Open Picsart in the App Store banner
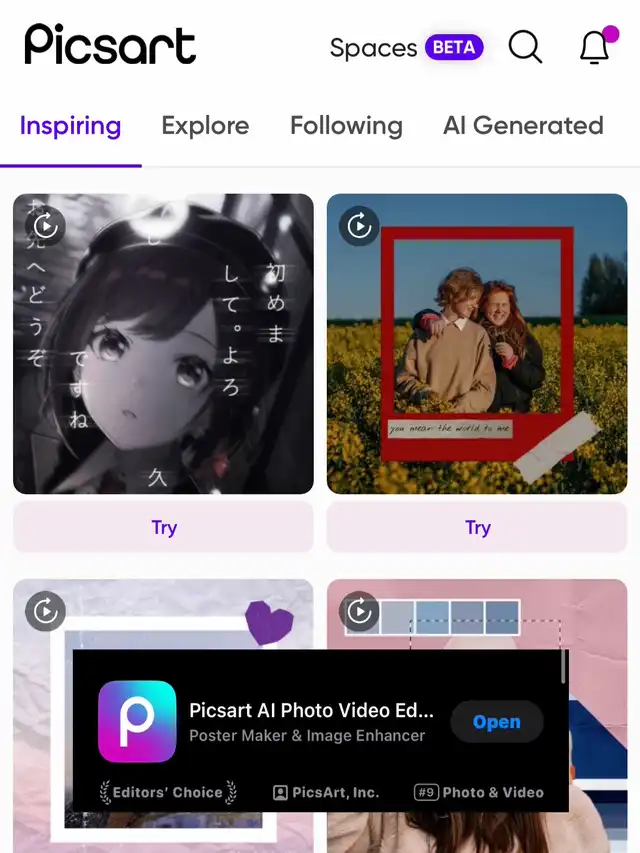The height and width of the screenshot is (853, 640). [x=496, y=722]
